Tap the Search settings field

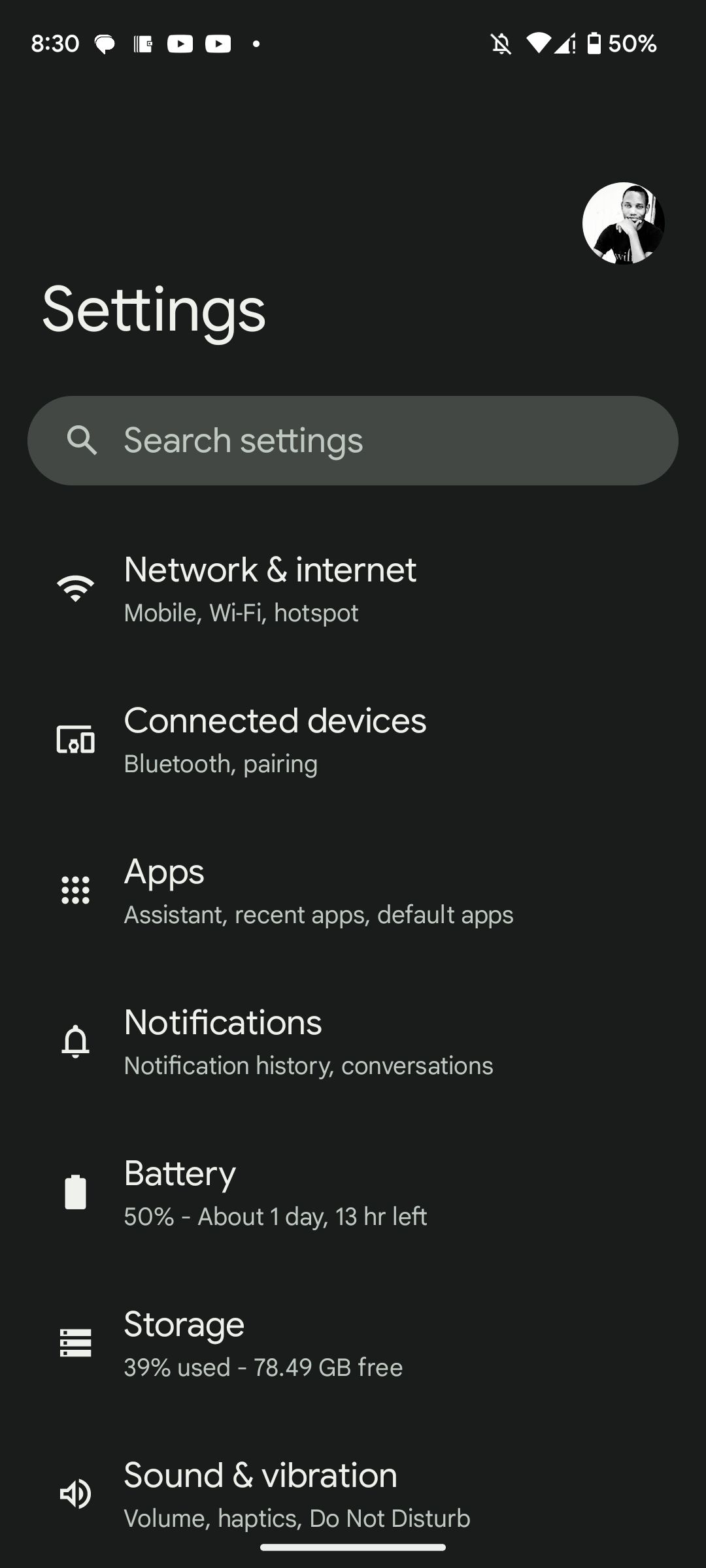[x=353, y=440]
